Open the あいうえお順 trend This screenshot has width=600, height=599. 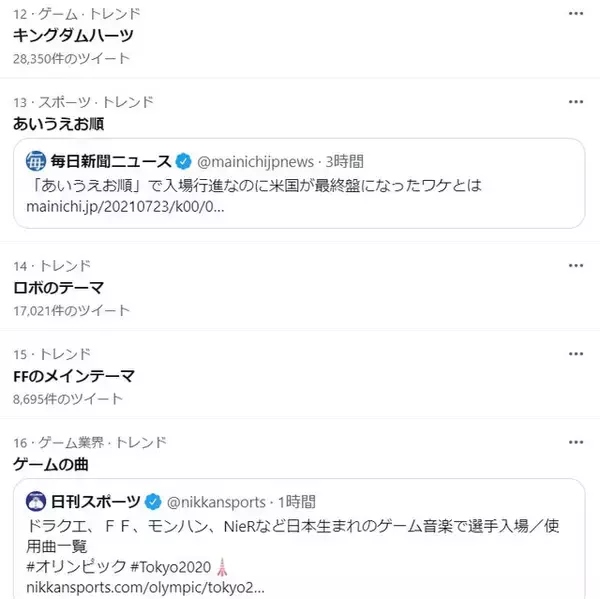[x=59, y=124]
